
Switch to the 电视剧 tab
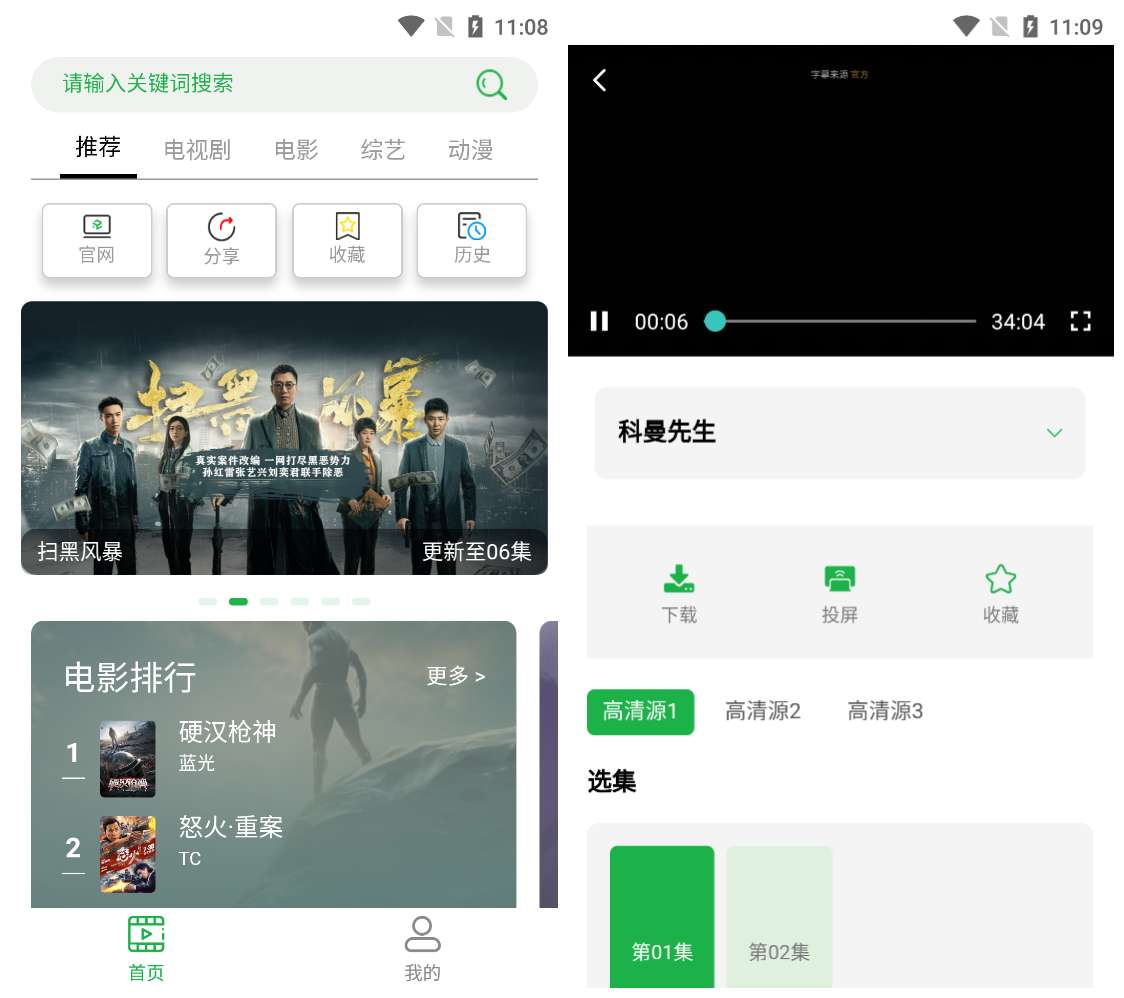[197, 150]
